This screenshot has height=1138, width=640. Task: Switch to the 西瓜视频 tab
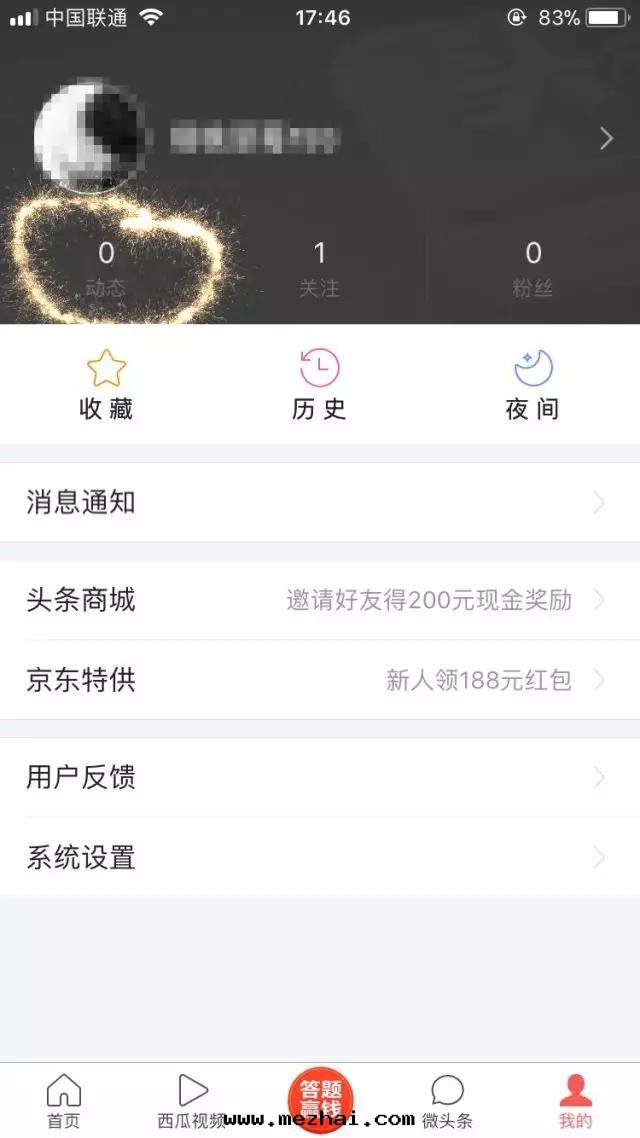tap(192, 1100)
